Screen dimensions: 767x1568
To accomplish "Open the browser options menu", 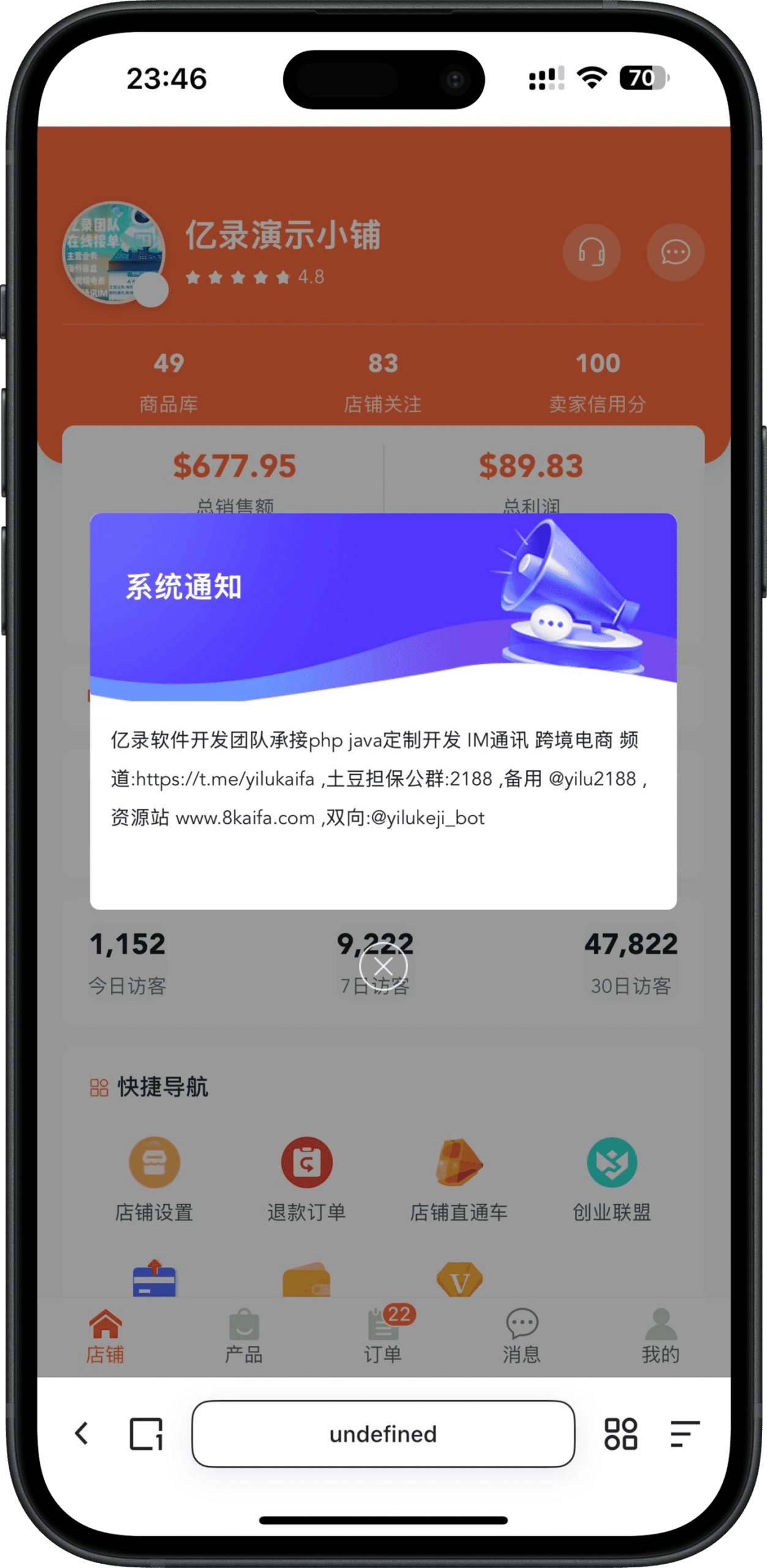I will click(684, 1433).
